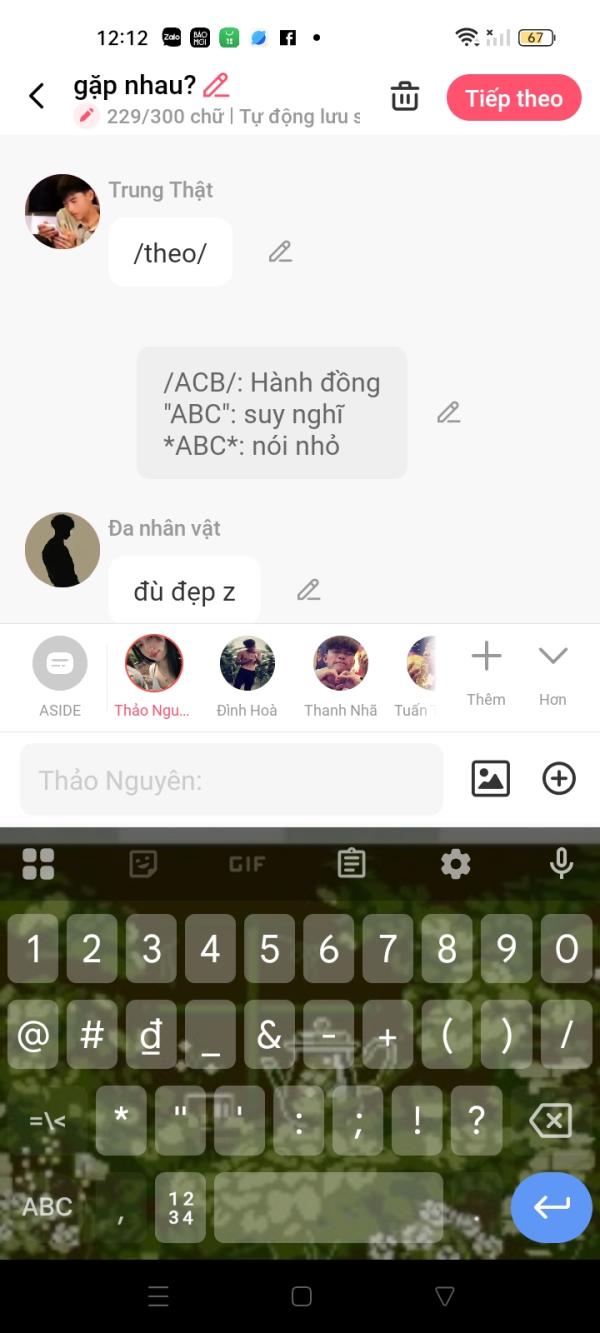Expand the character list with "Hơn"
This screenshot has height=1333, width=600.
tap(553, 672)
